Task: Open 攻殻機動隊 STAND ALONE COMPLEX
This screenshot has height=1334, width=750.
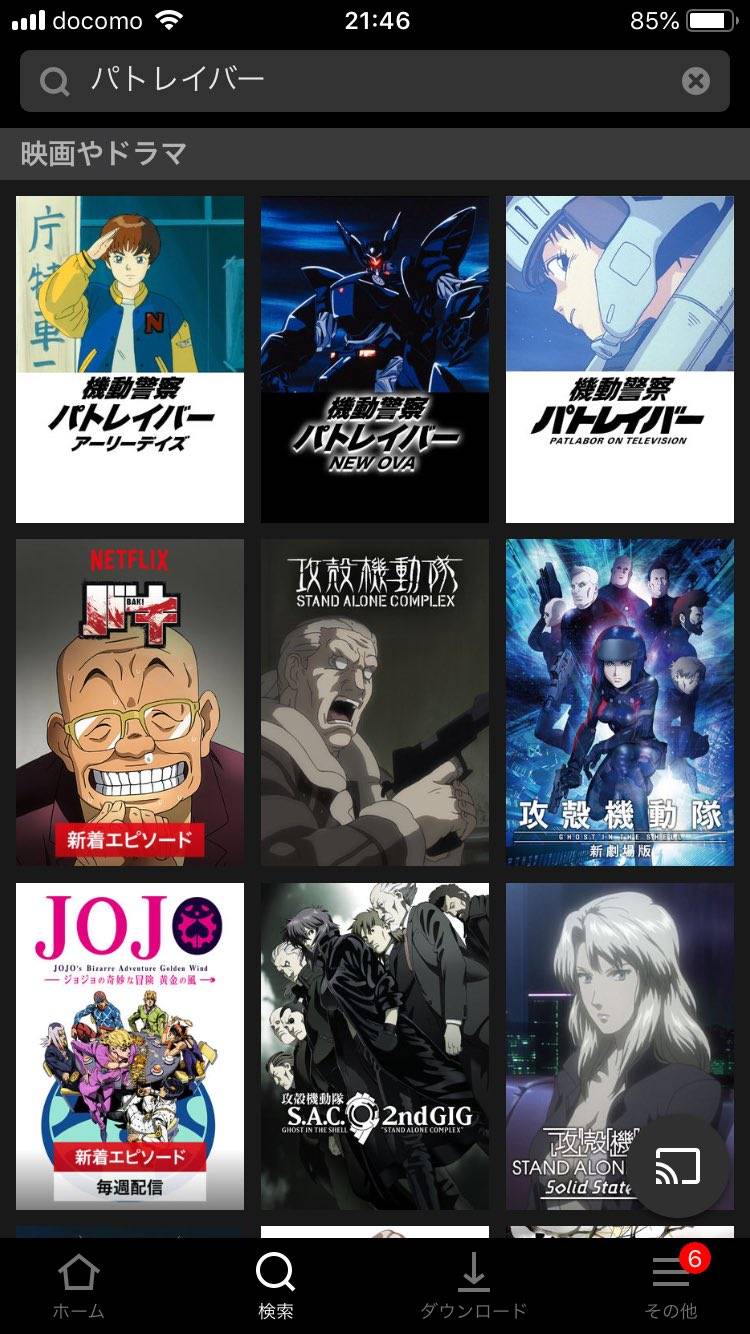Action: (x=375, y=700)
